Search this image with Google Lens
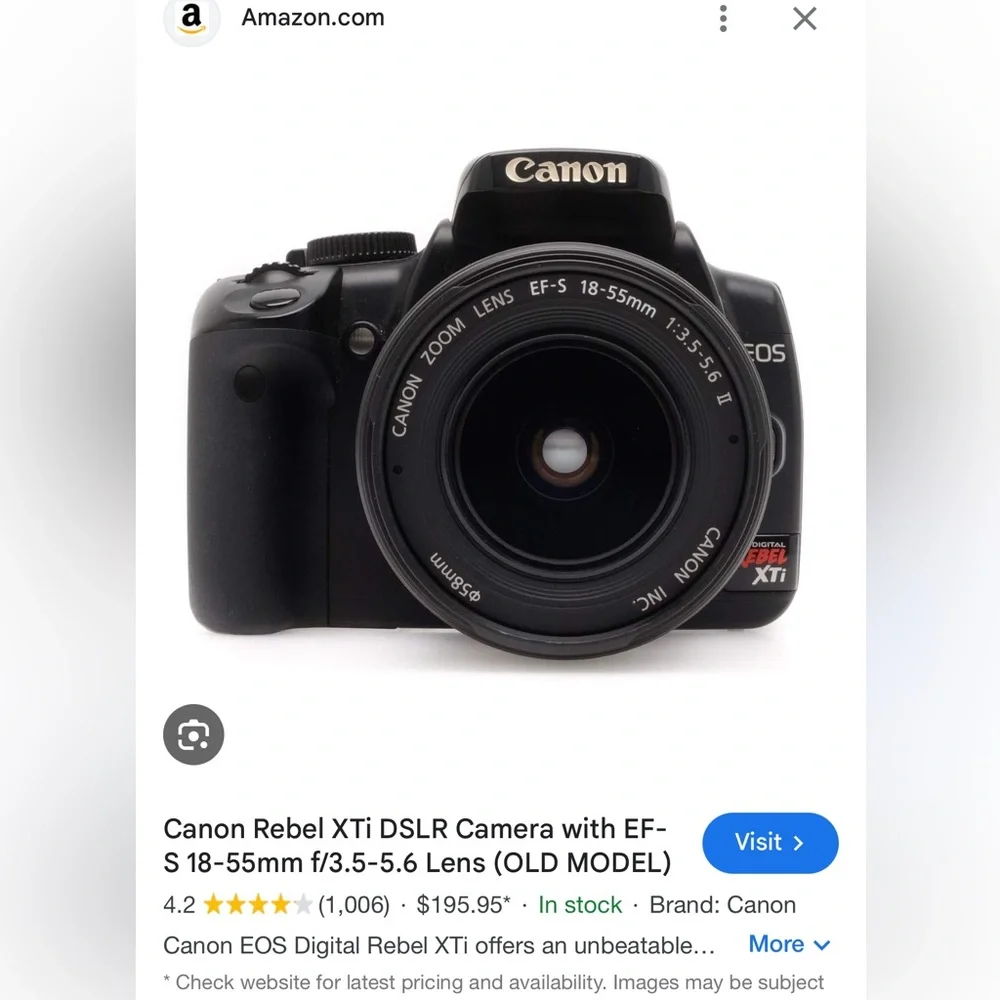Viewport: 1000px width, 1000px height. click(193, 735)
